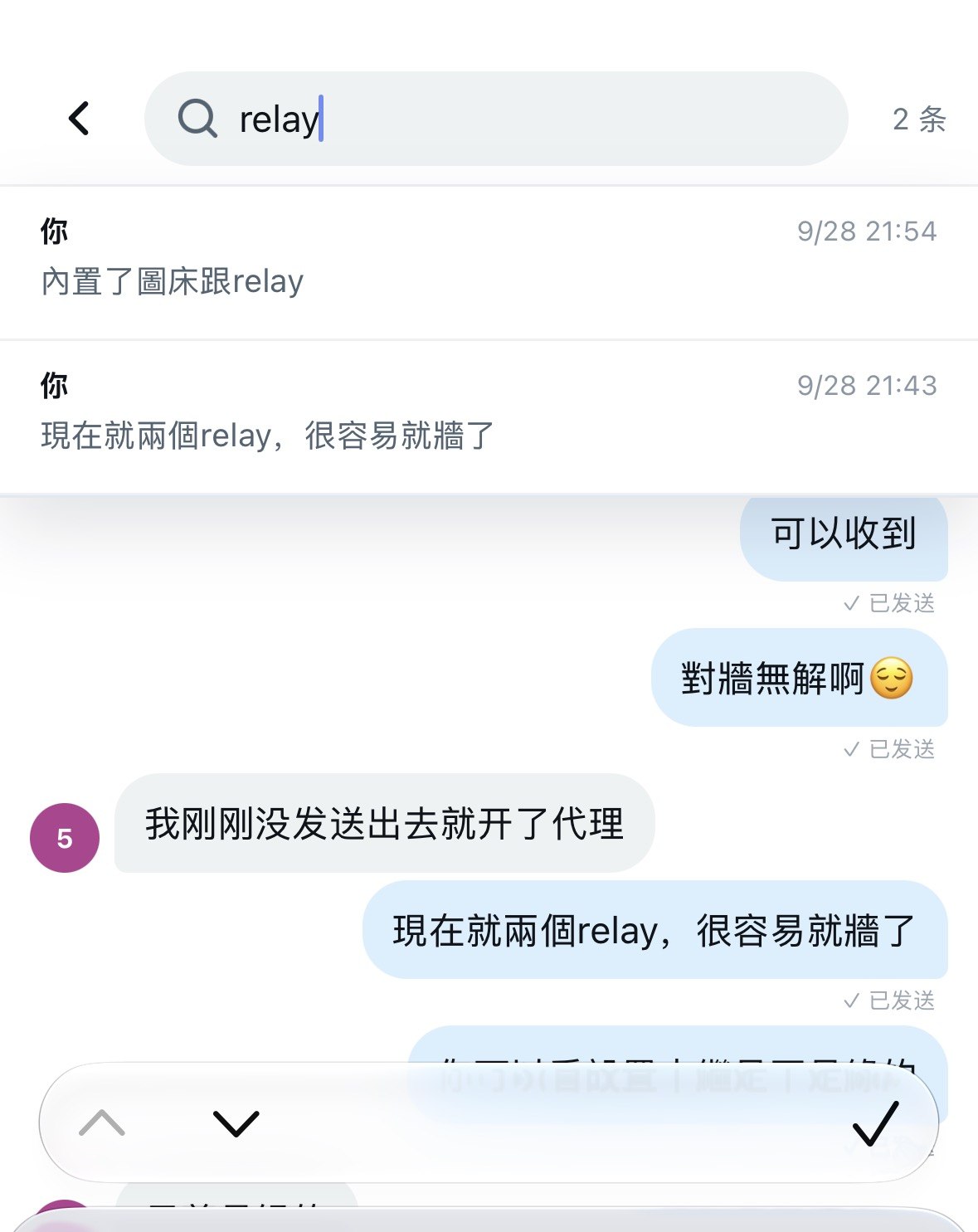The width and height of the screenshot is (978, 1232).
Task: Open the search result from 9/28 21:43
Action: (x=489, y=417)
